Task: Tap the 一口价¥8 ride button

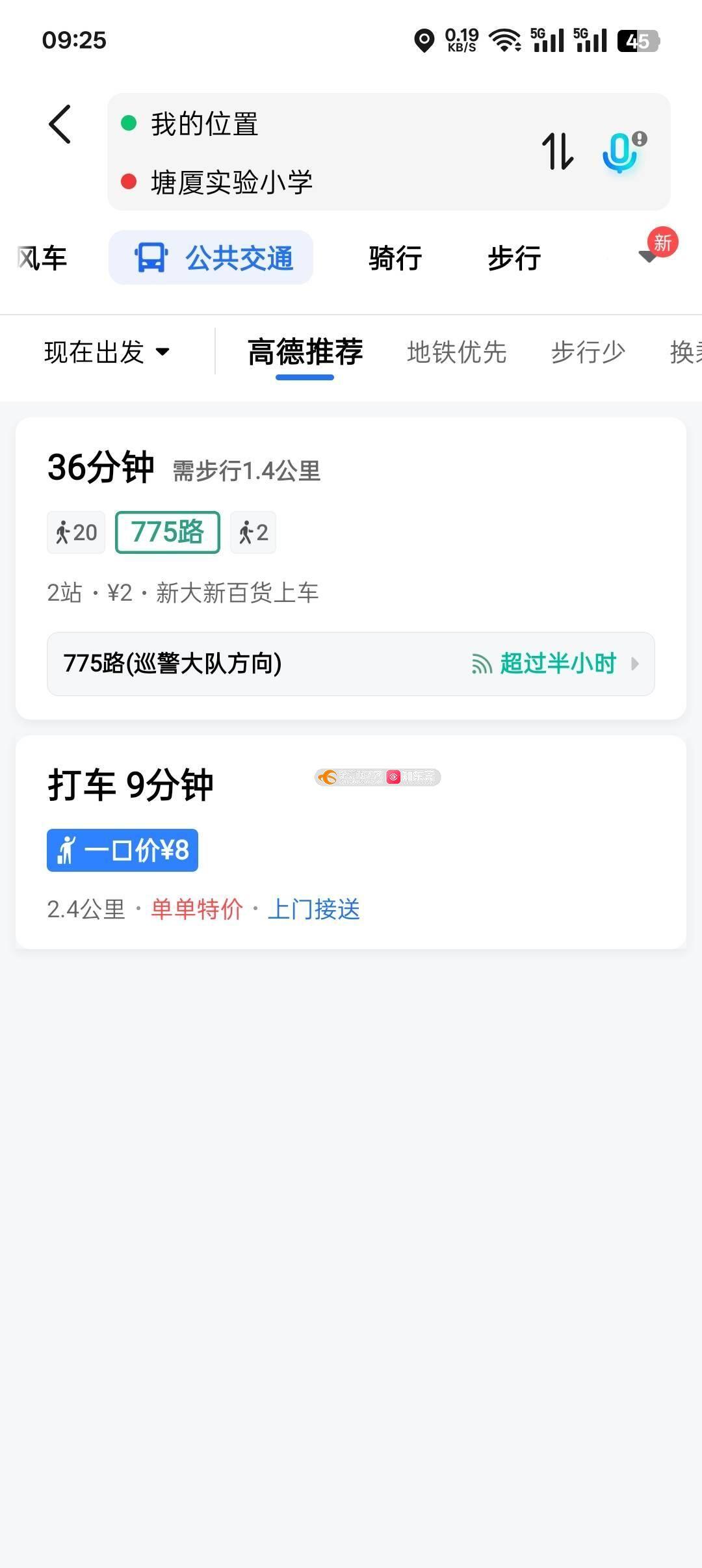Action: pyautogui.click(x=123, y=850)
